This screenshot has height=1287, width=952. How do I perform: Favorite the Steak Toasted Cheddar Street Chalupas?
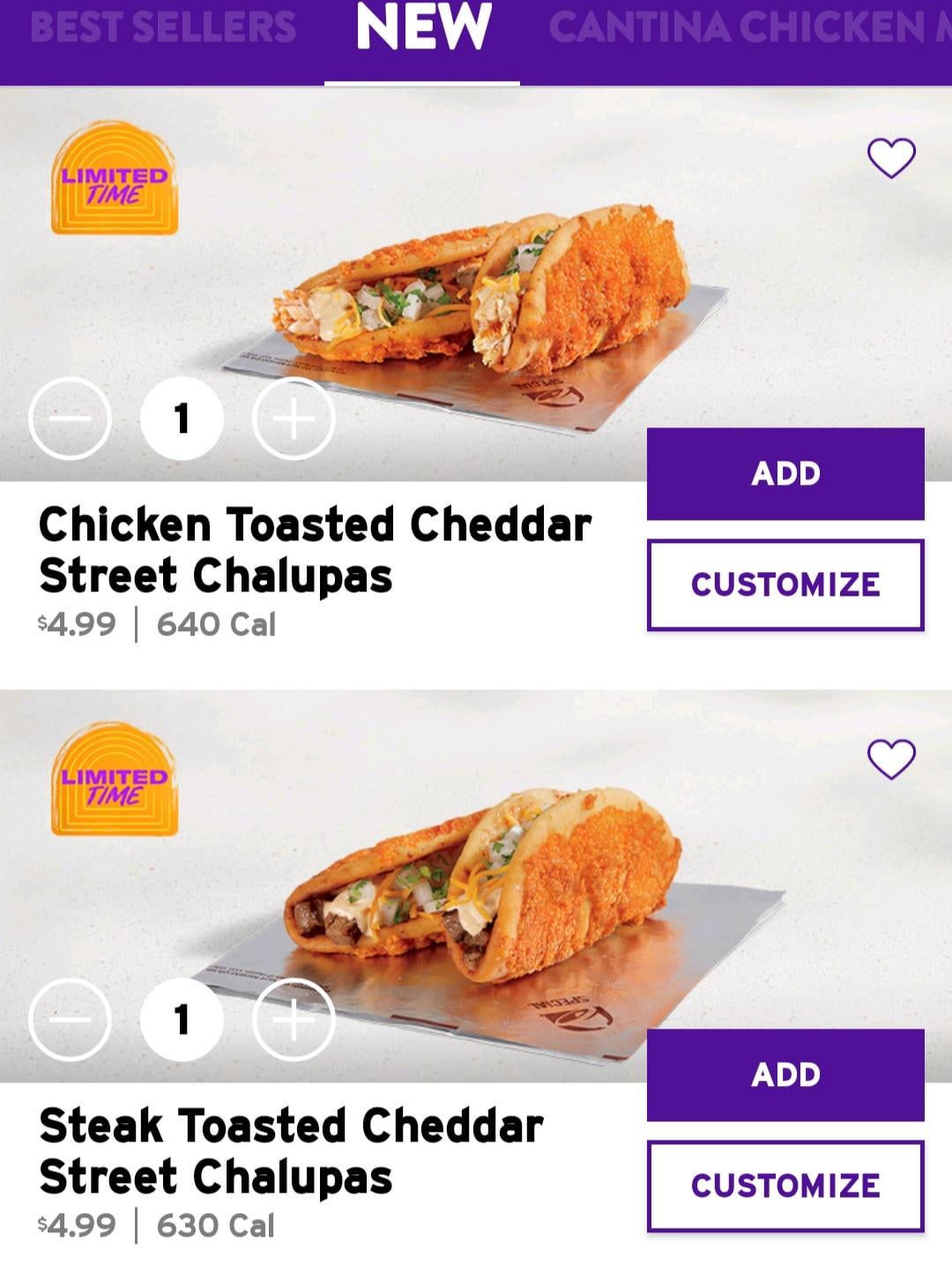891,759
